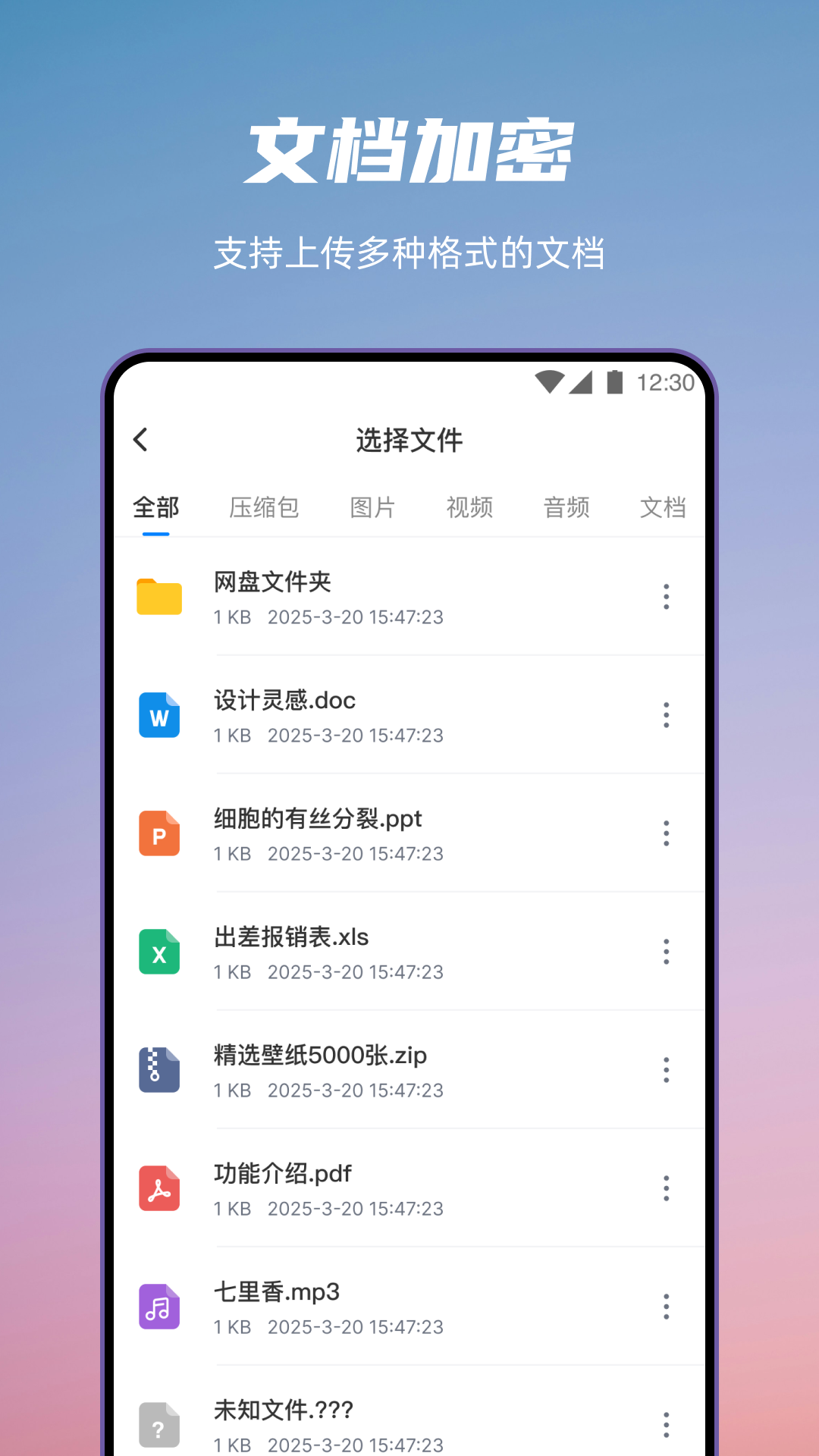This screenshot has width=819, height=1456.
Task: Select the music icon for 七里香.mp3
Action: click(158, 1306)
